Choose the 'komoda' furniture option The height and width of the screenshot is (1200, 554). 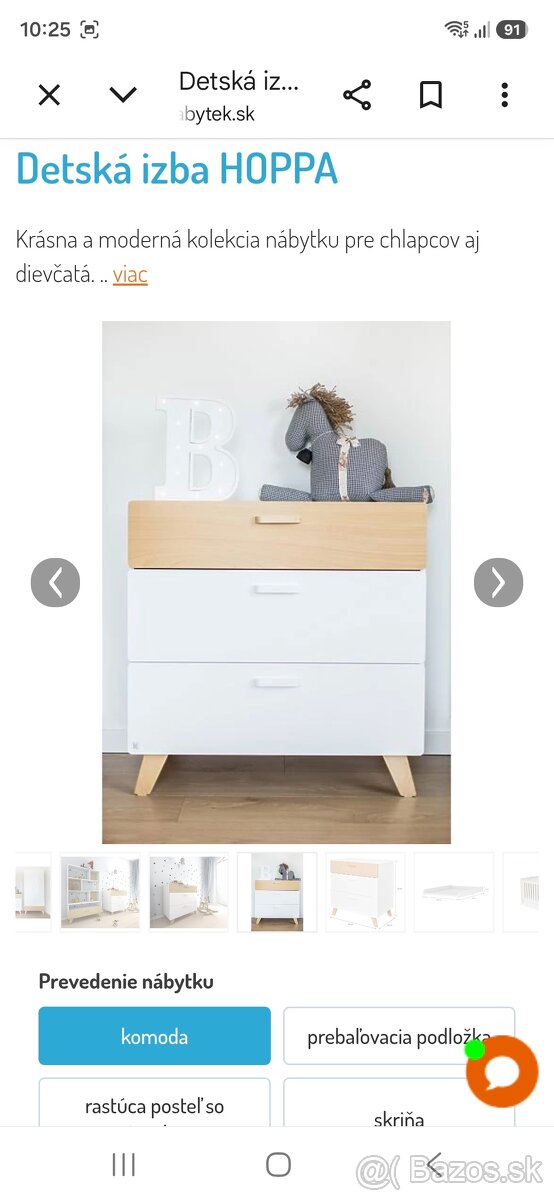pyautogui.click(x=155, y=1036)
